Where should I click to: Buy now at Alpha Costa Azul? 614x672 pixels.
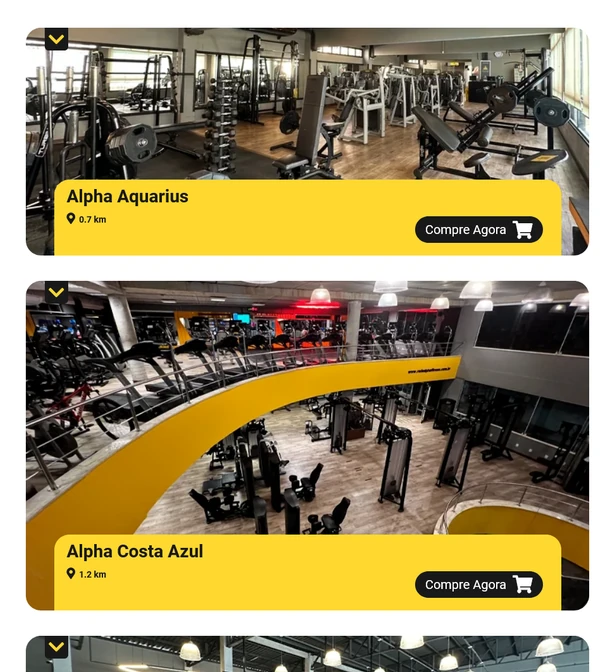tap(478, 585)
